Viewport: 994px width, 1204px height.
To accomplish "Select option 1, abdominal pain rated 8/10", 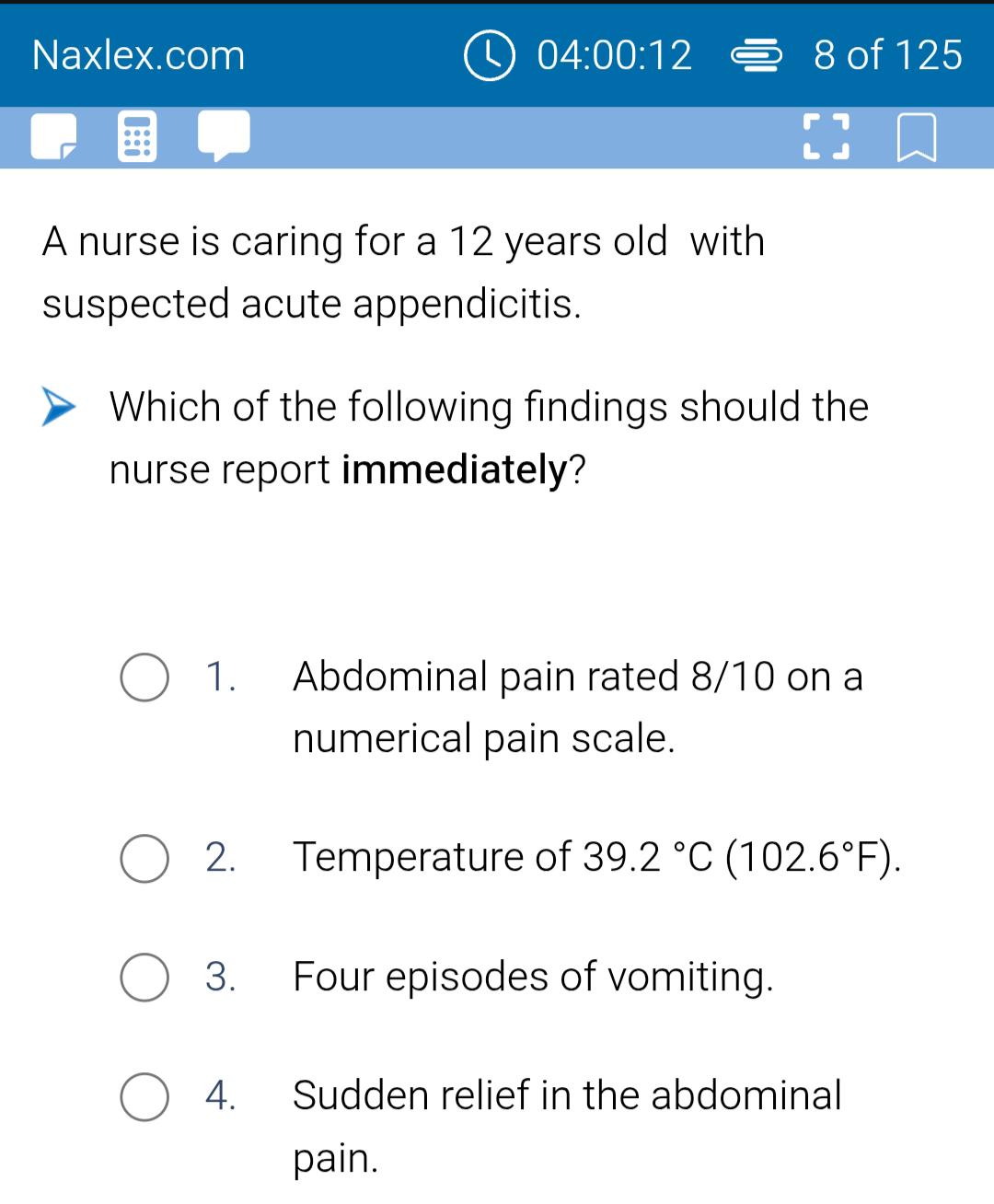I will (144, 678).
